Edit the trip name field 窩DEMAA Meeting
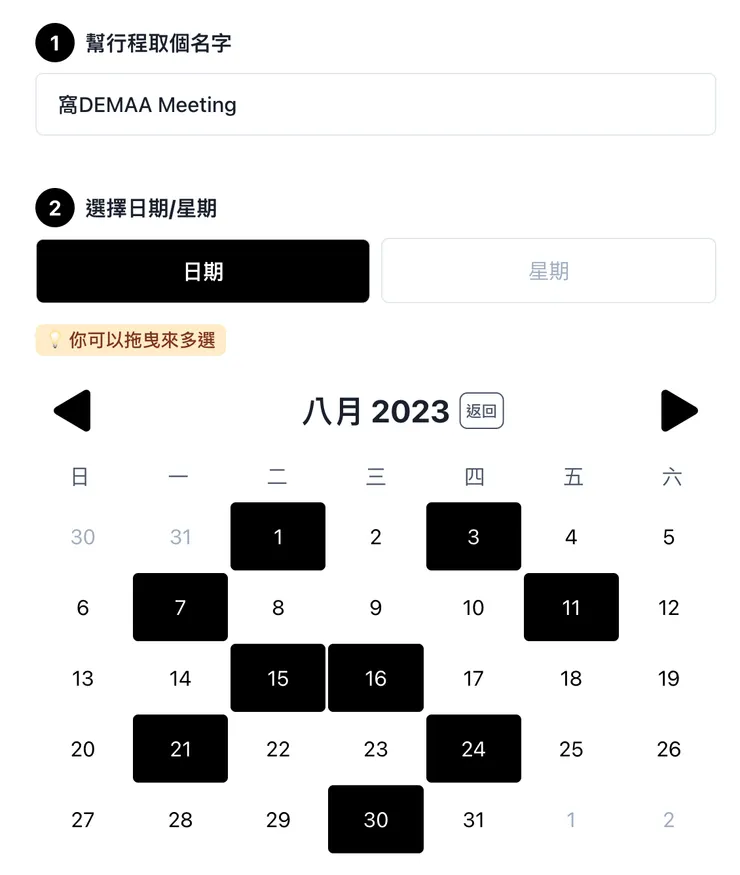The image size is (740, 875). pos(375,104)
